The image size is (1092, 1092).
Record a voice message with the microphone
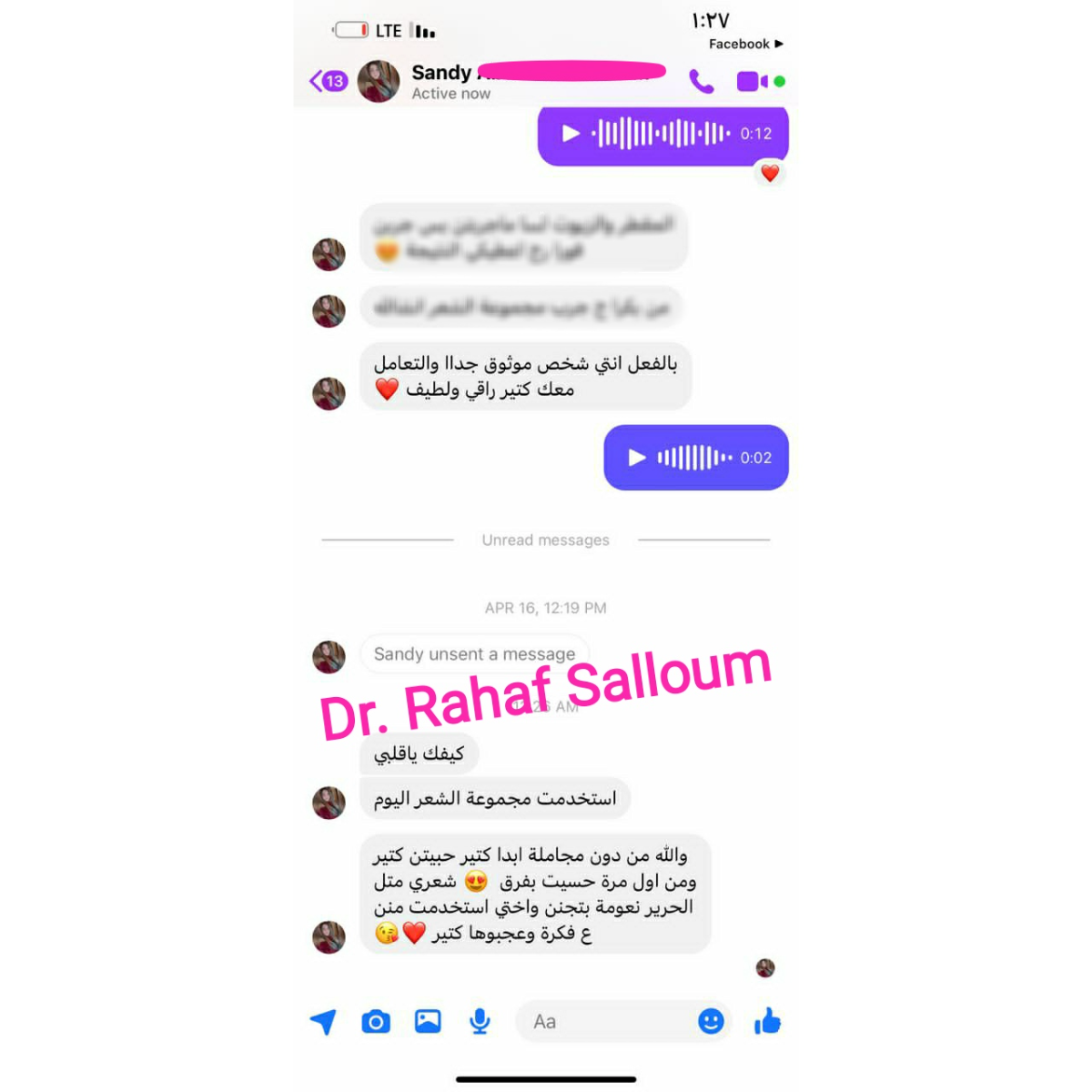[x=480, y=1022]
